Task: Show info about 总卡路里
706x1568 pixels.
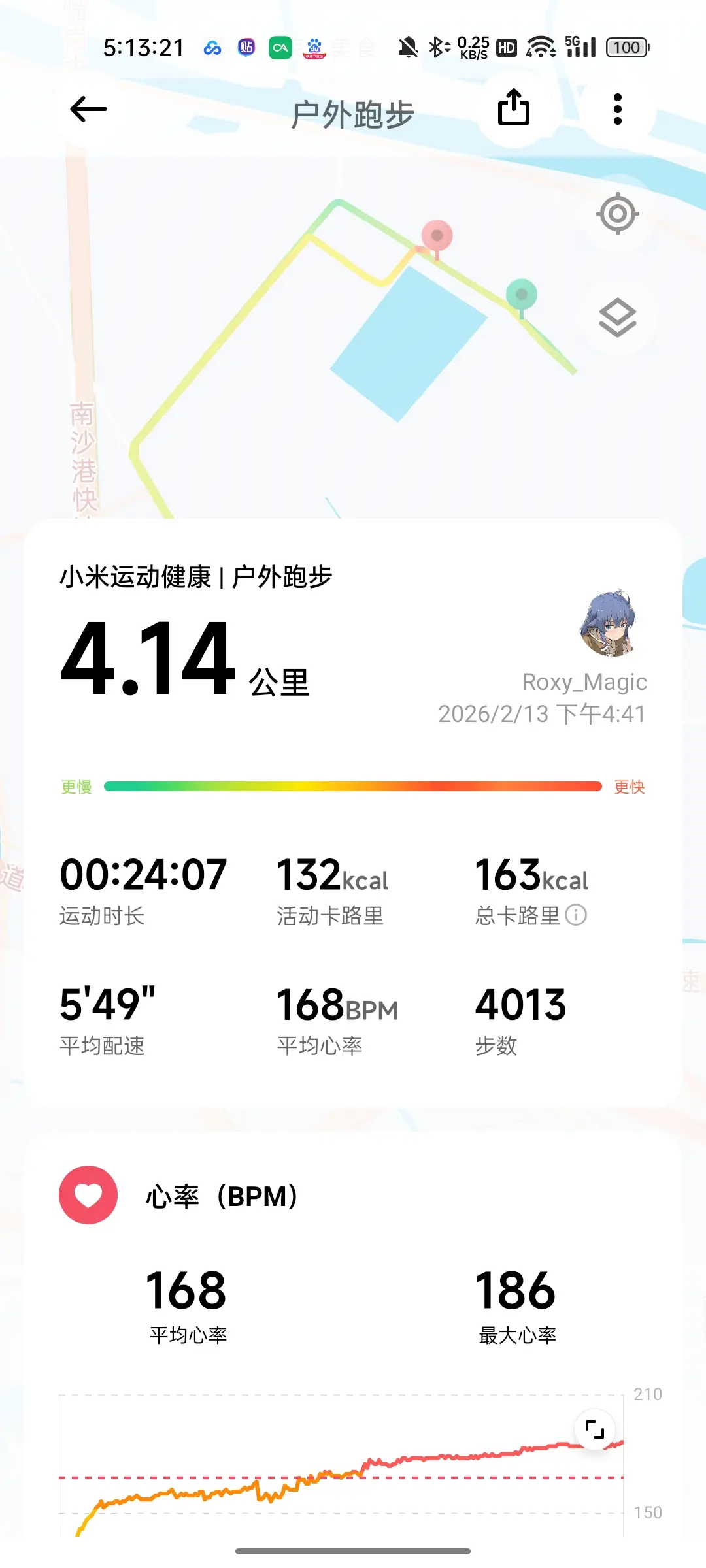Action: coord(576,915)
